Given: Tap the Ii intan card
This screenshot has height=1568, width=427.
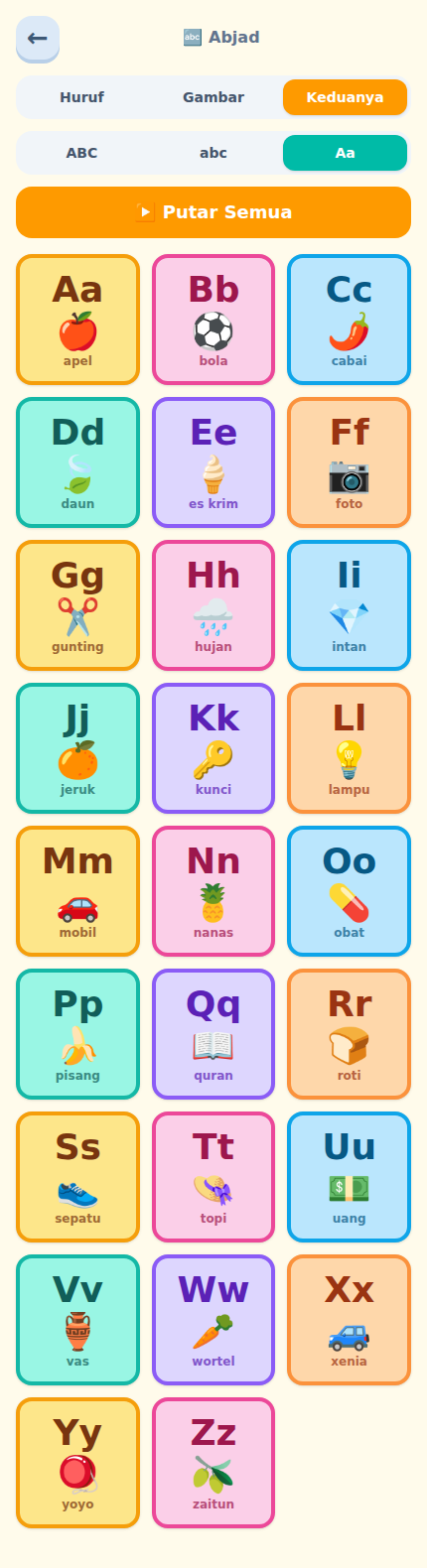Looking at the screenshot, I should (x=349, y=605).
